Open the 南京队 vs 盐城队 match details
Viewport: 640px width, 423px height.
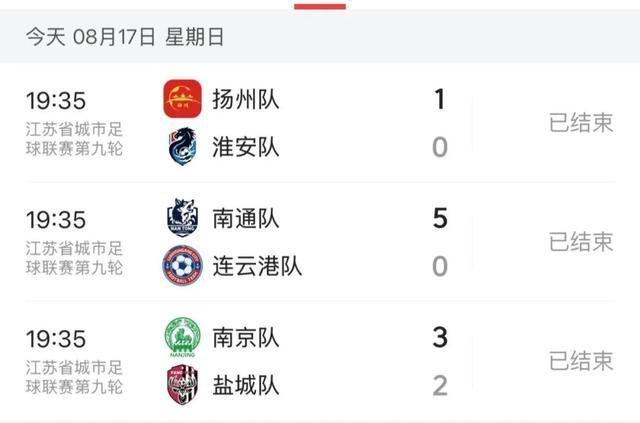pyautogui.click(x=320, y=361)
